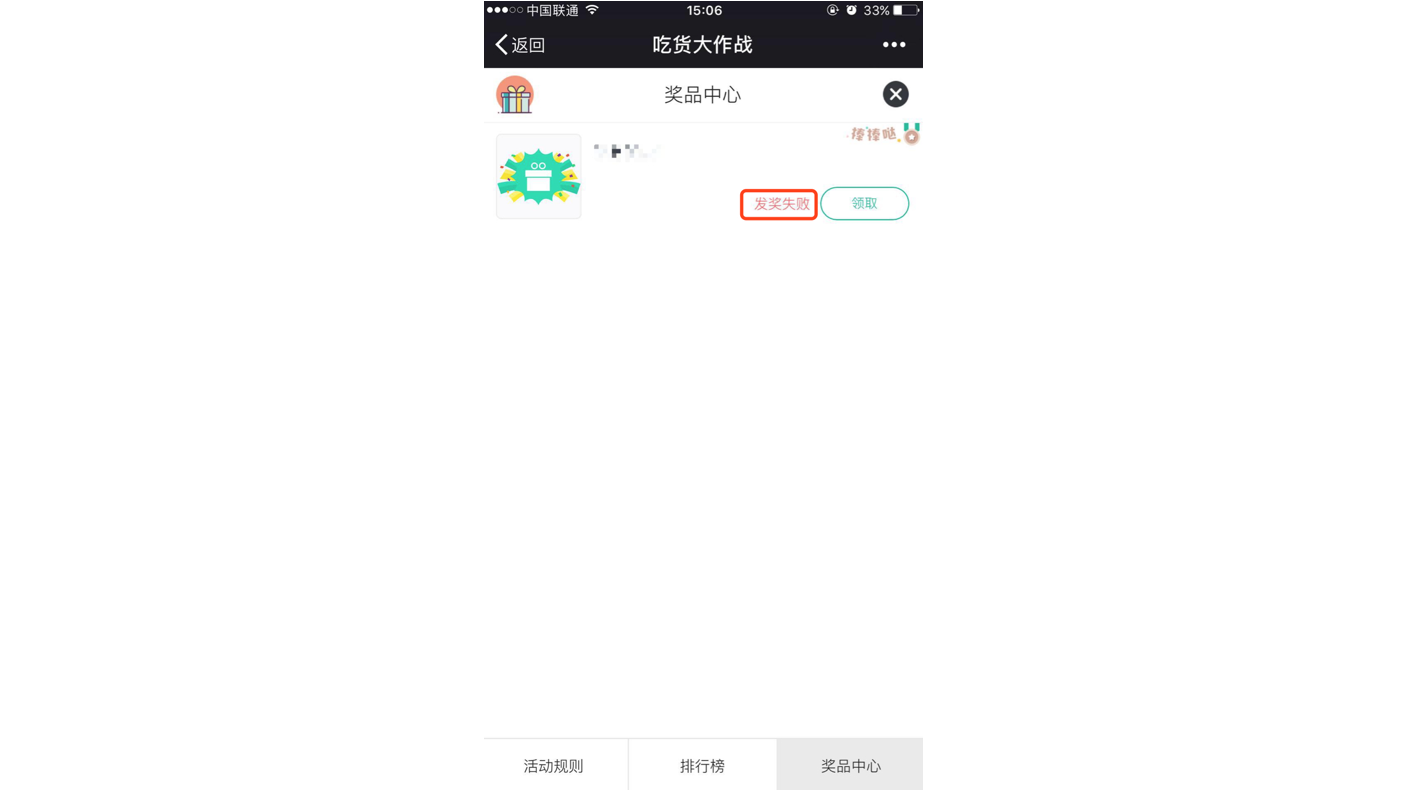The image size is (1422, 790).
Task: Go back with the 返回 button
Action: click(520, 45)
